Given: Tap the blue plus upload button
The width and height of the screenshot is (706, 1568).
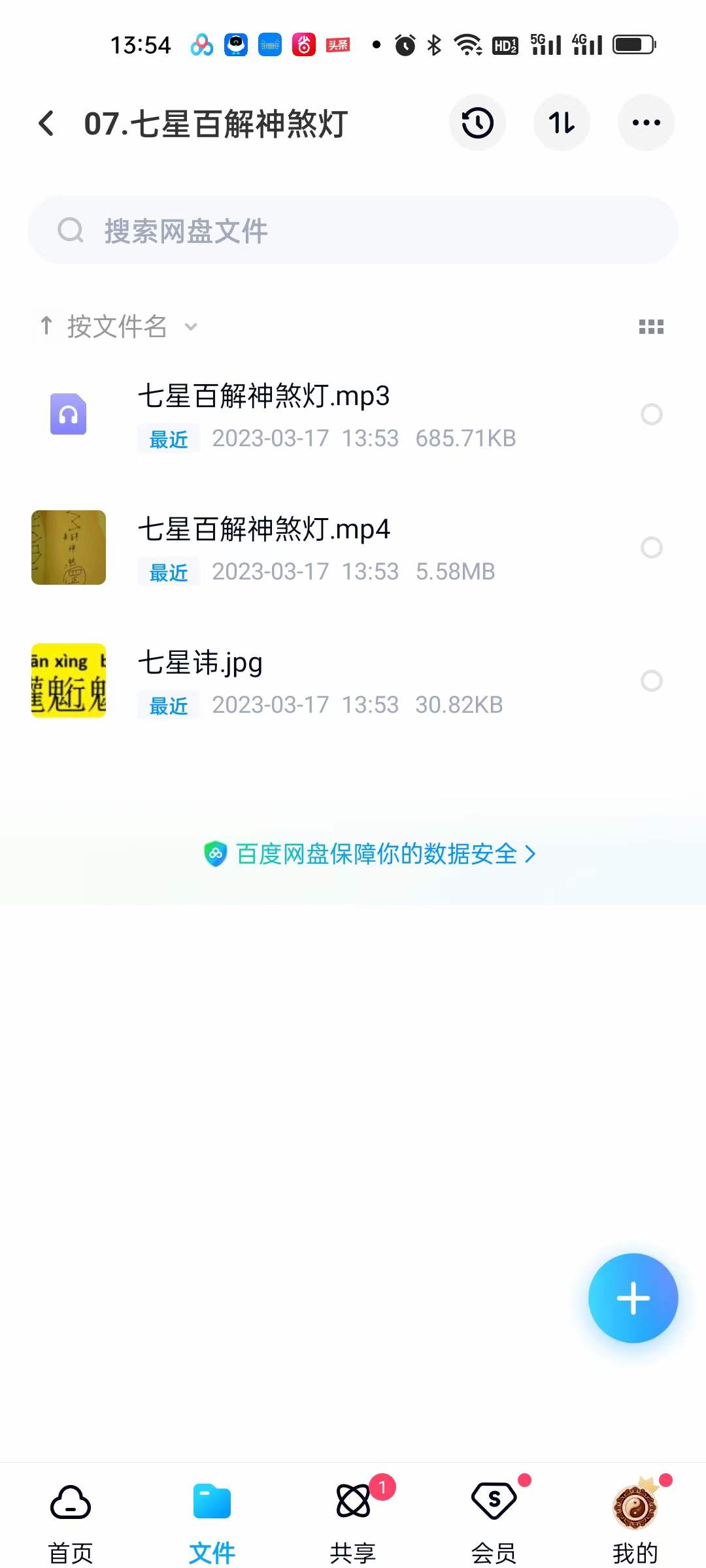Looking at the screenshot, I should [x=633, y=1298].
